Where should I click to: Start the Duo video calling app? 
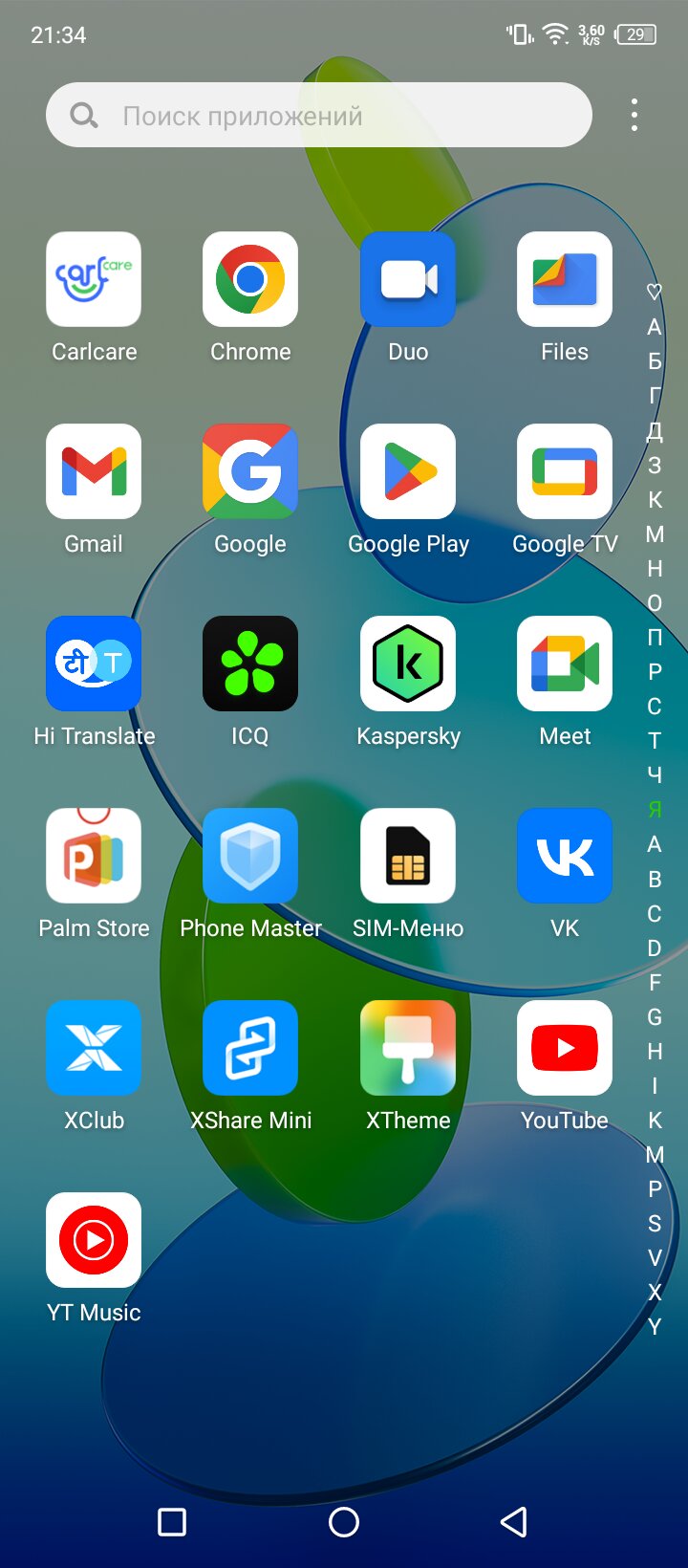tap(408, 280)
